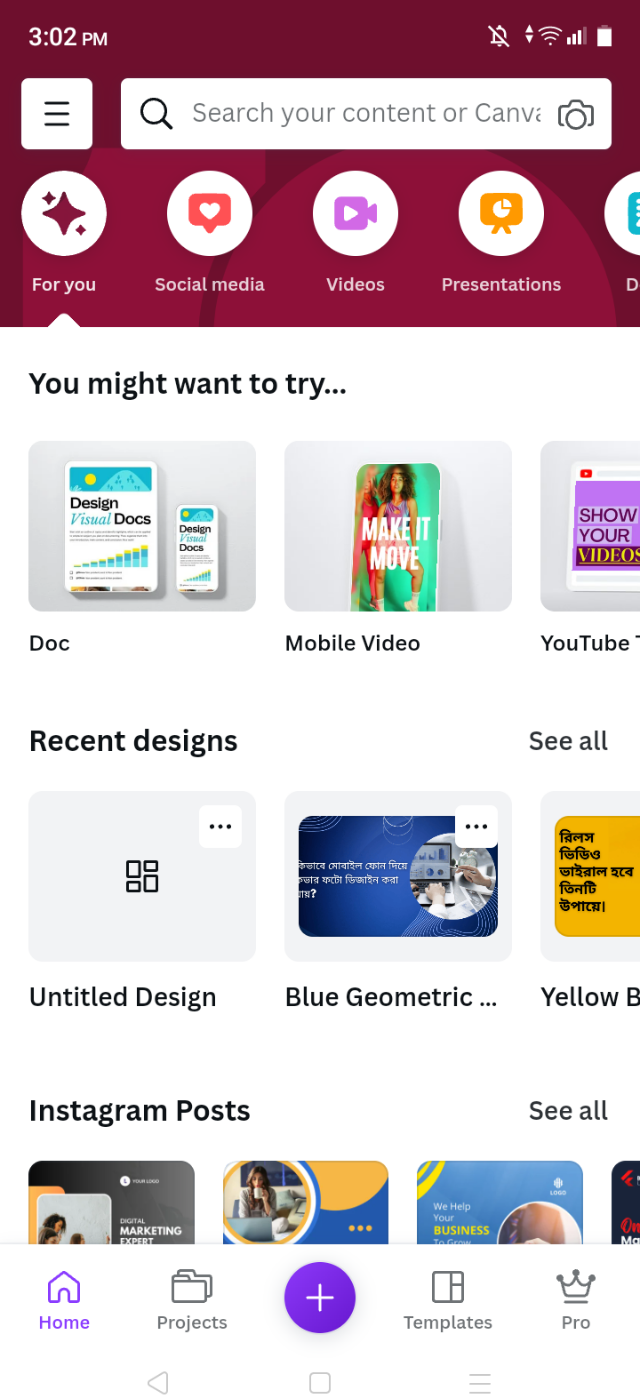
Task: Tap the system back button
Action: click(x=158, y=1383)
